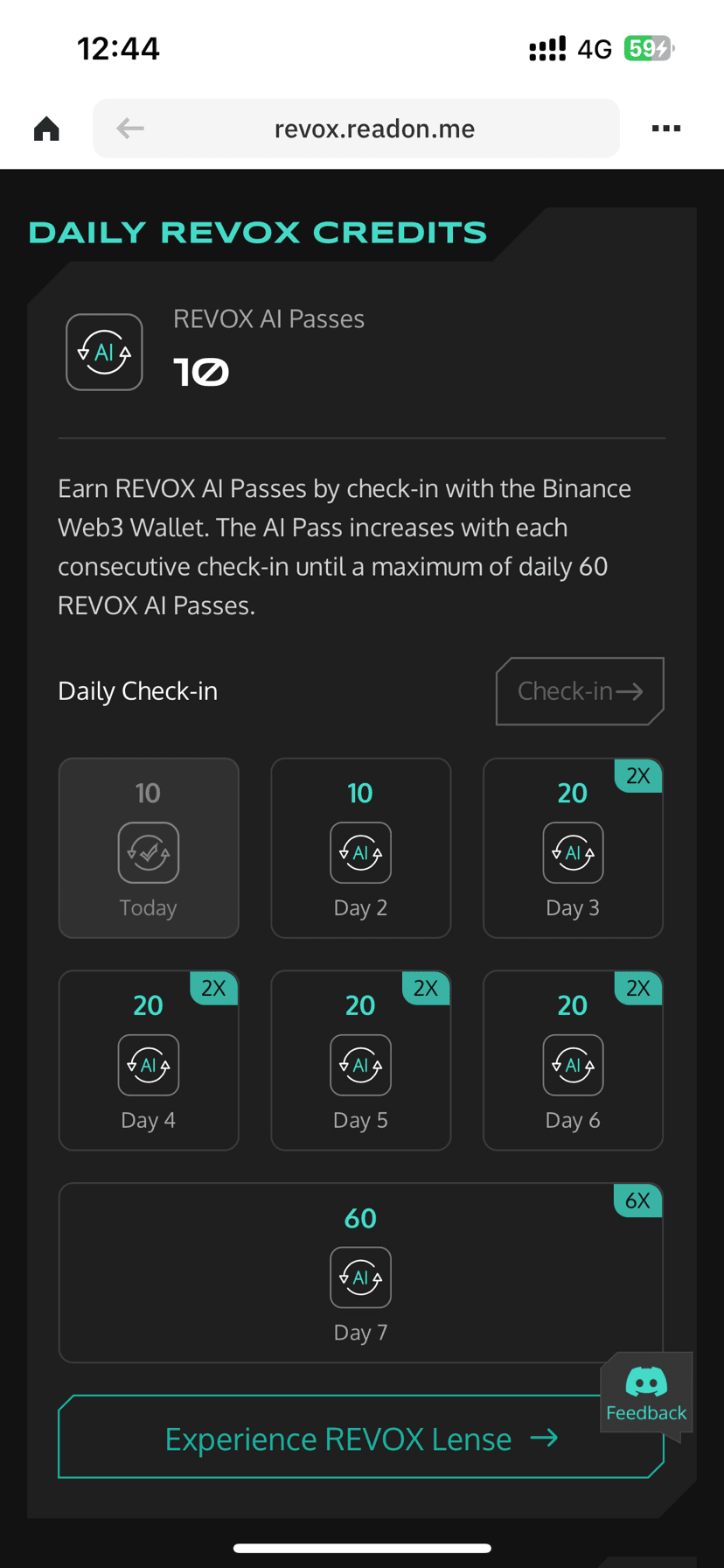Open the three-dot browser menu
The height and width of the screenshot is (1568, 724).
(x=666, y=129)
